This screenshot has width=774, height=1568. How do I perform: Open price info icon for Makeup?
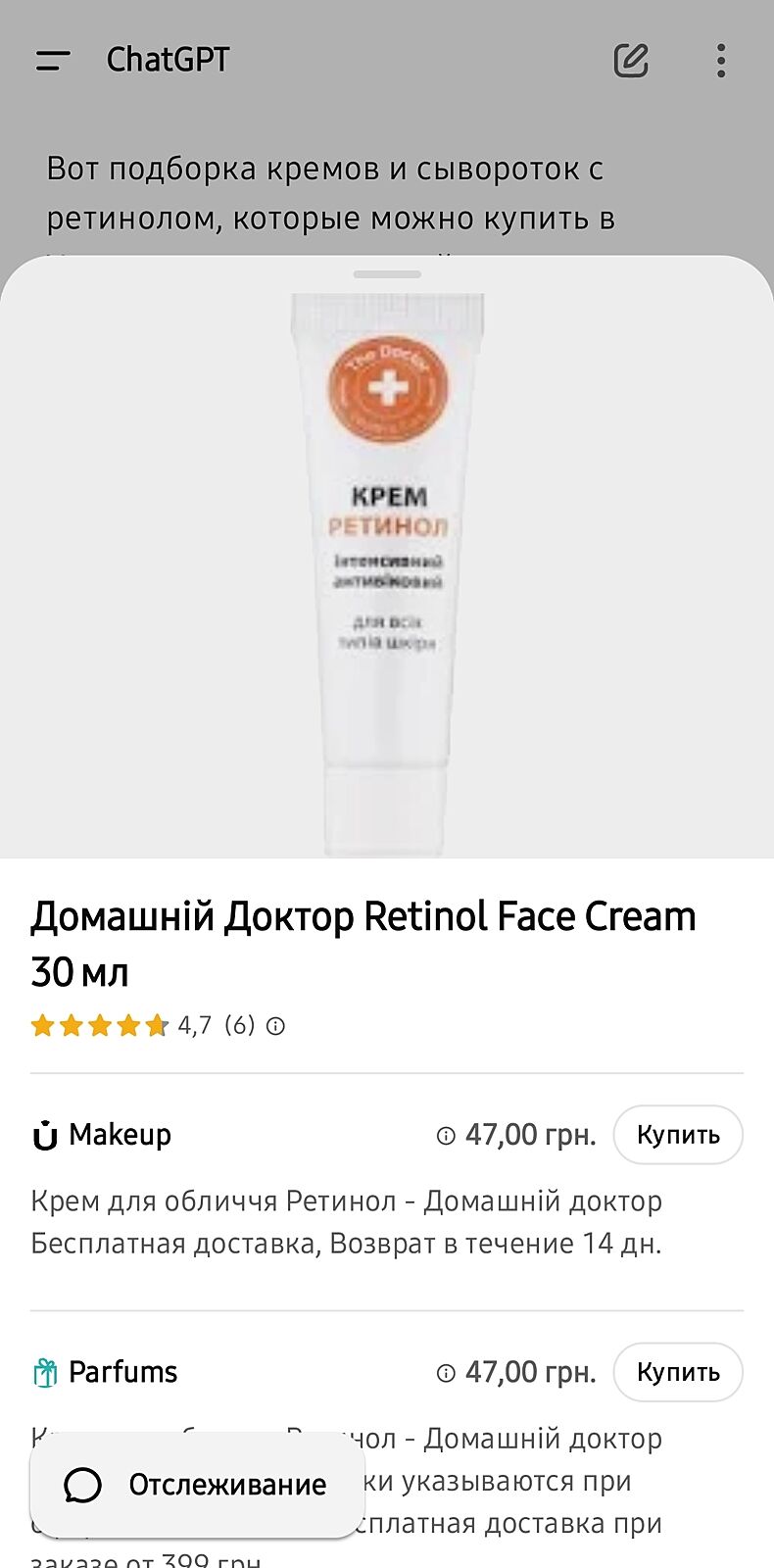(x=446, y=1136)
